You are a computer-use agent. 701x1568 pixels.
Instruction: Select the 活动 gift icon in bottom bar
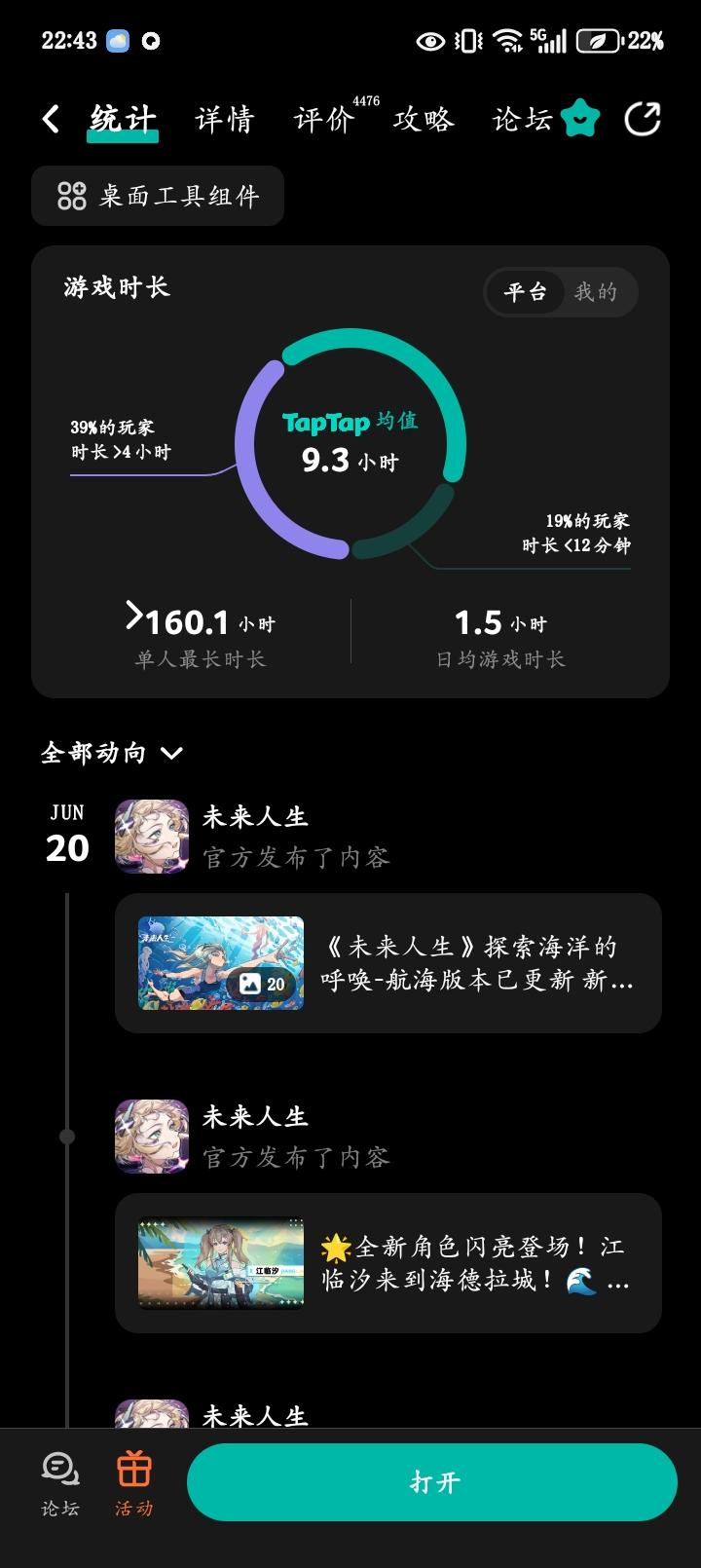coord(133,1471)
